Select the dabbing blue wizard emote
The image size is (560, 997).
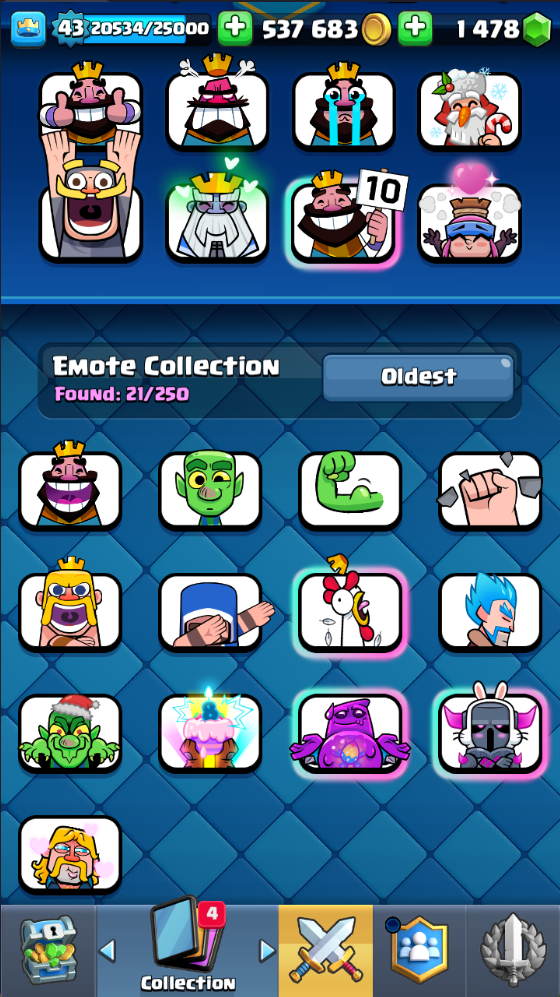pyautogui.click(x=210, y=612)
